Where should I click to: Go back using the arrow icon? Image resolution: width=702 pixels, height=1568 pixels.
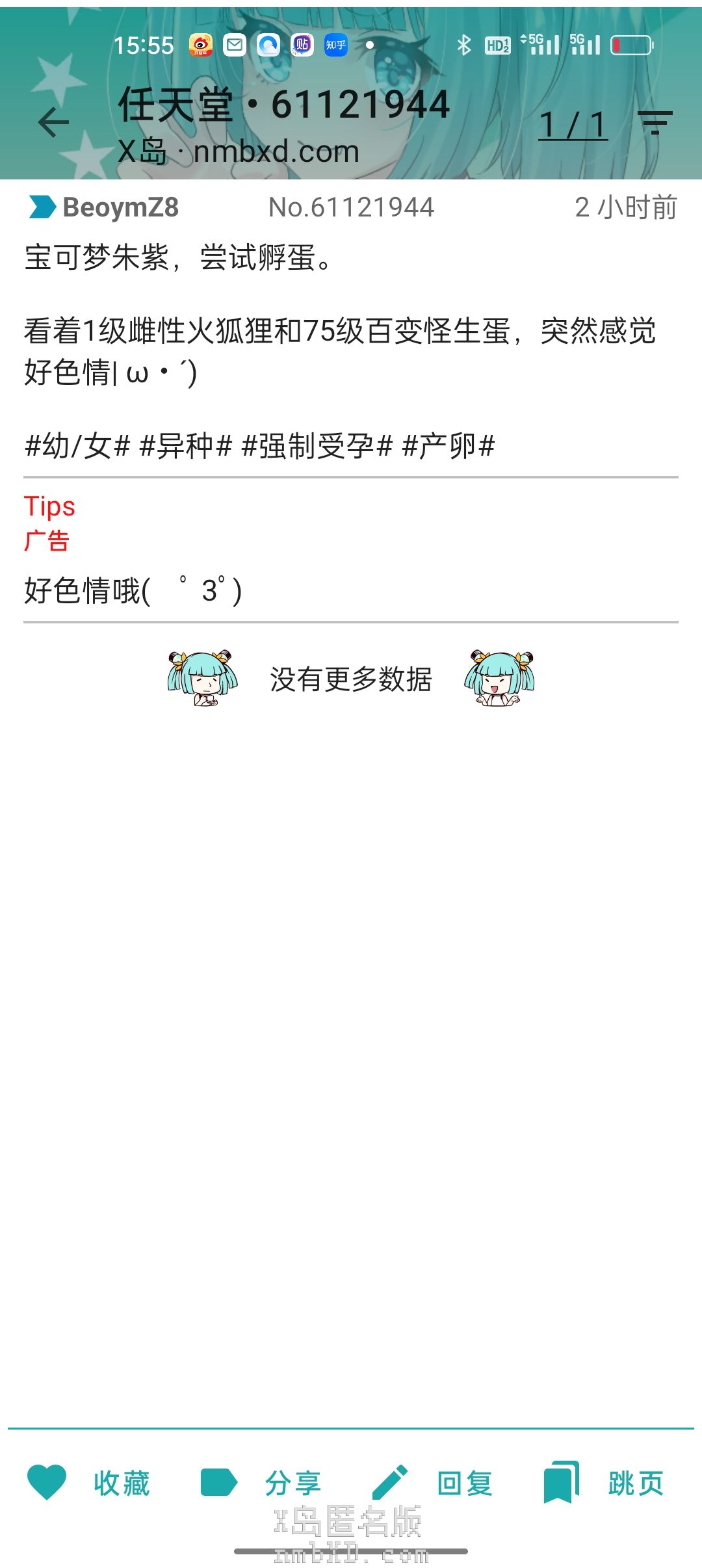tap(53, 122)
